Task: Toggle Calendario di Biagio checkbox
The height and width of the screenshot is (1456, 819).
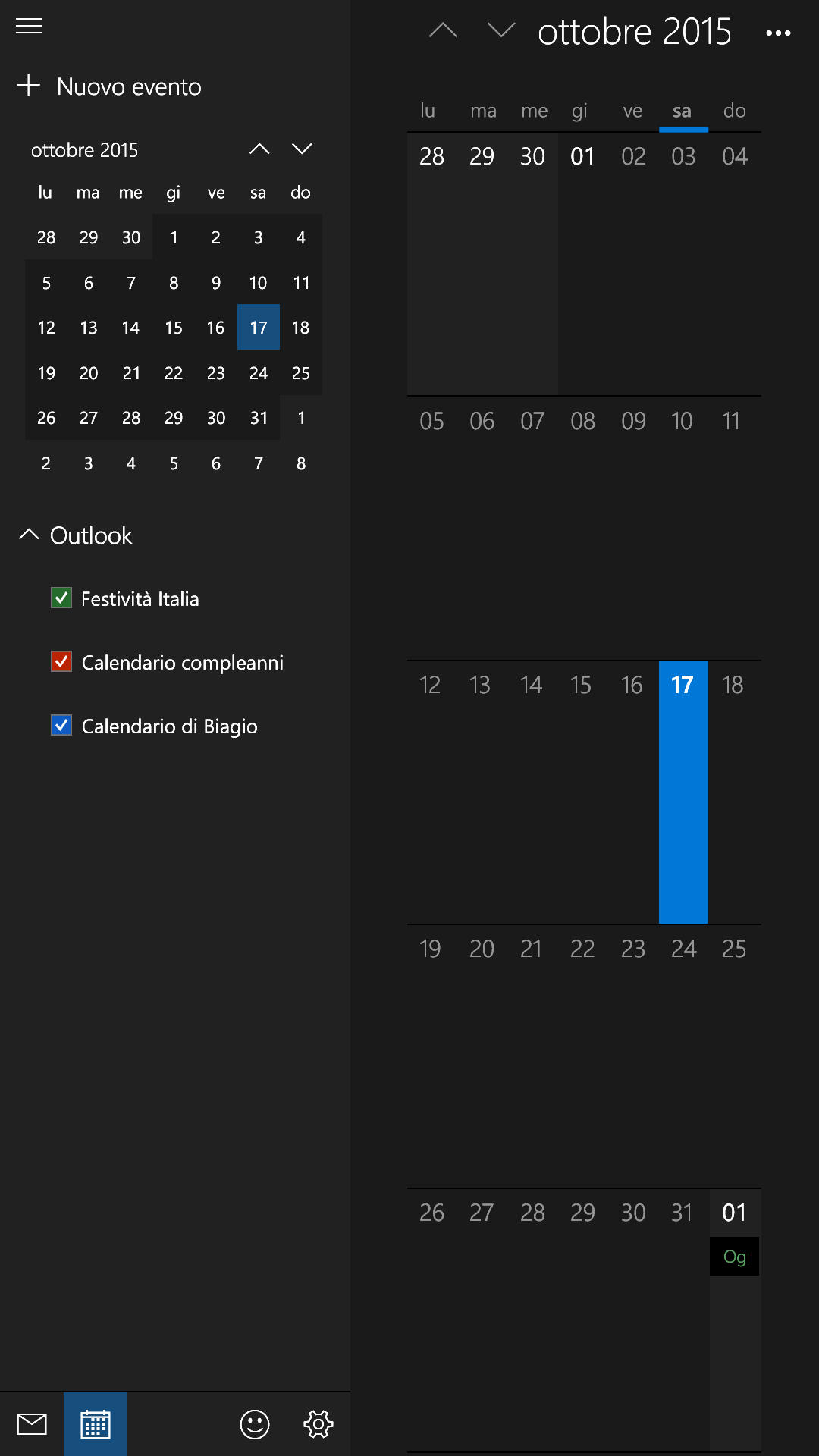Action: [61, 726]
